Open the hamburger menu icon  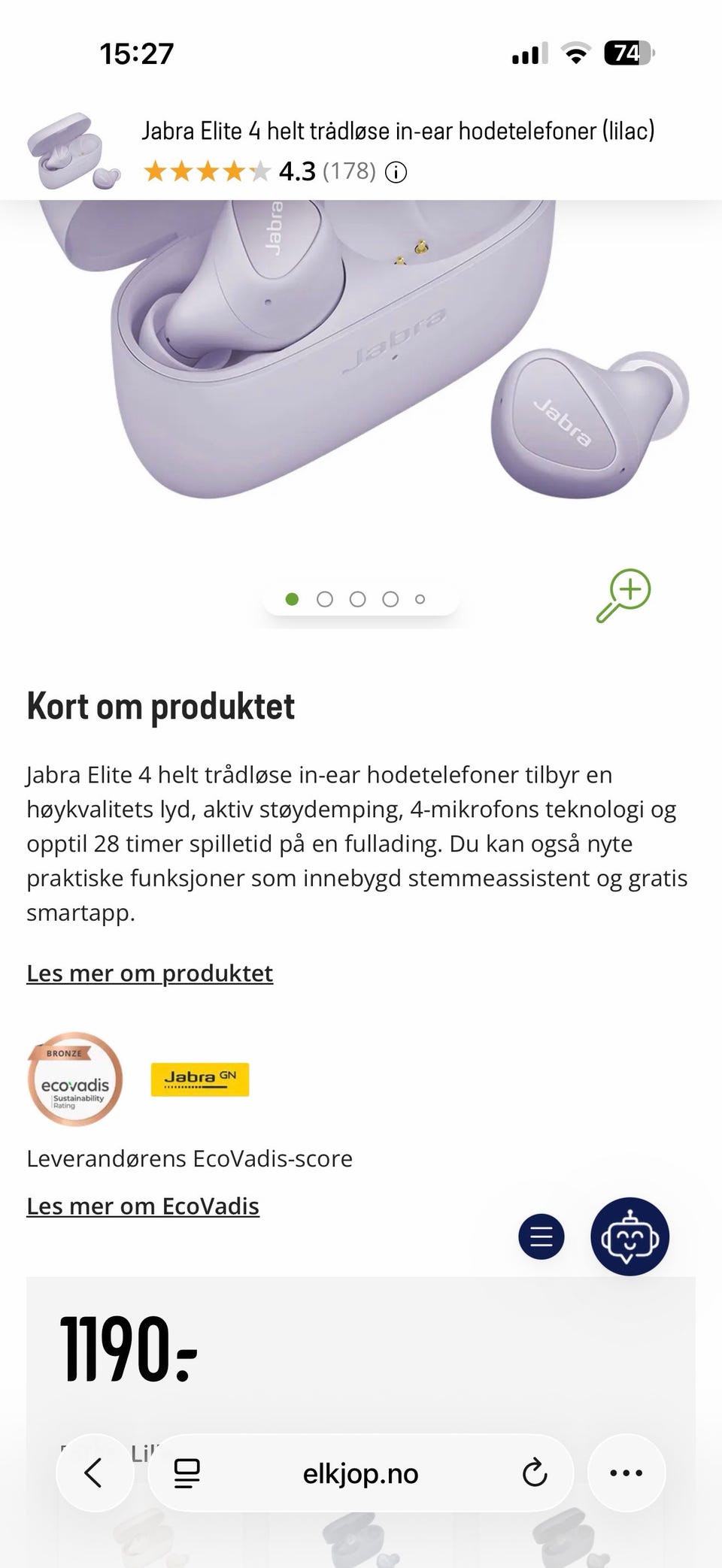click(x=541, y=1238)
